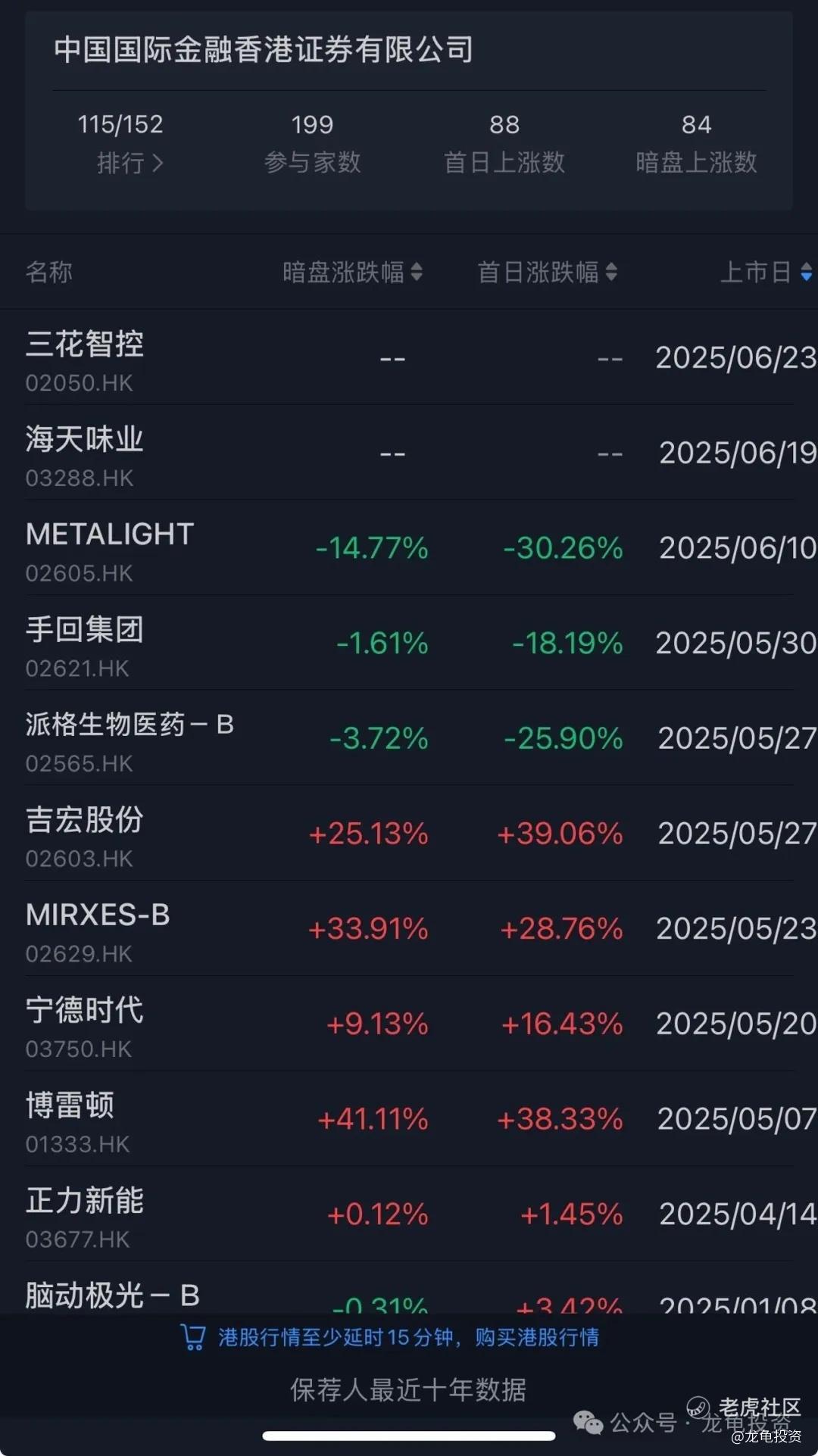Open METALIGHT 02605.HK stock row
The width and height of the screenshot is (818, 1456).
pos(409,548)
